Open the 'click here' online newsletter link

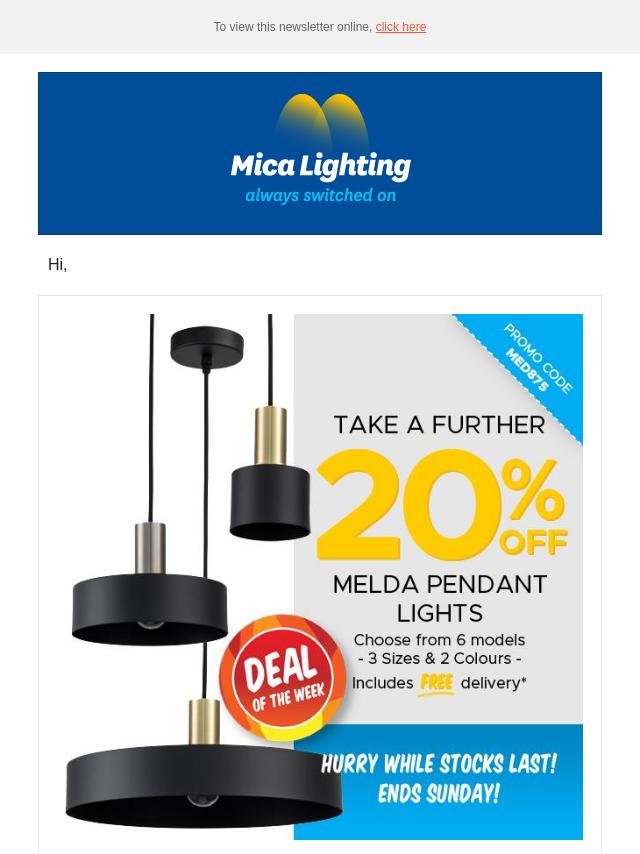[x=400, y=27]
